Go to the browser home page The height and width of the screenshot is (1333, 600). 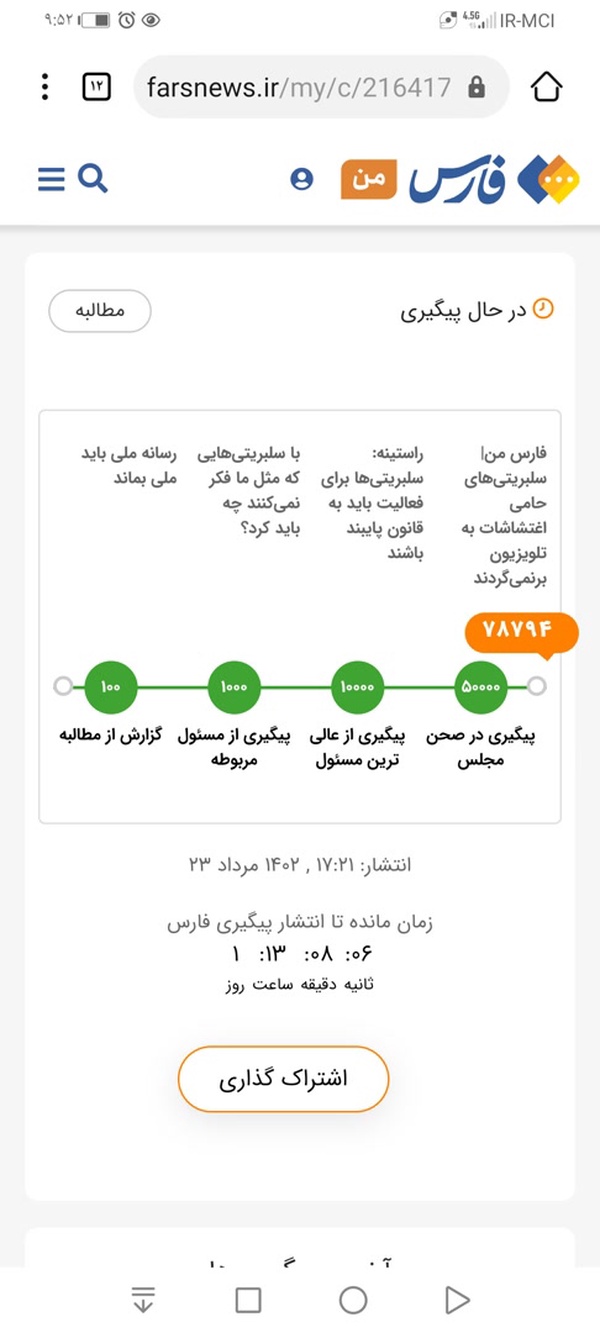(x=547, y=87)
